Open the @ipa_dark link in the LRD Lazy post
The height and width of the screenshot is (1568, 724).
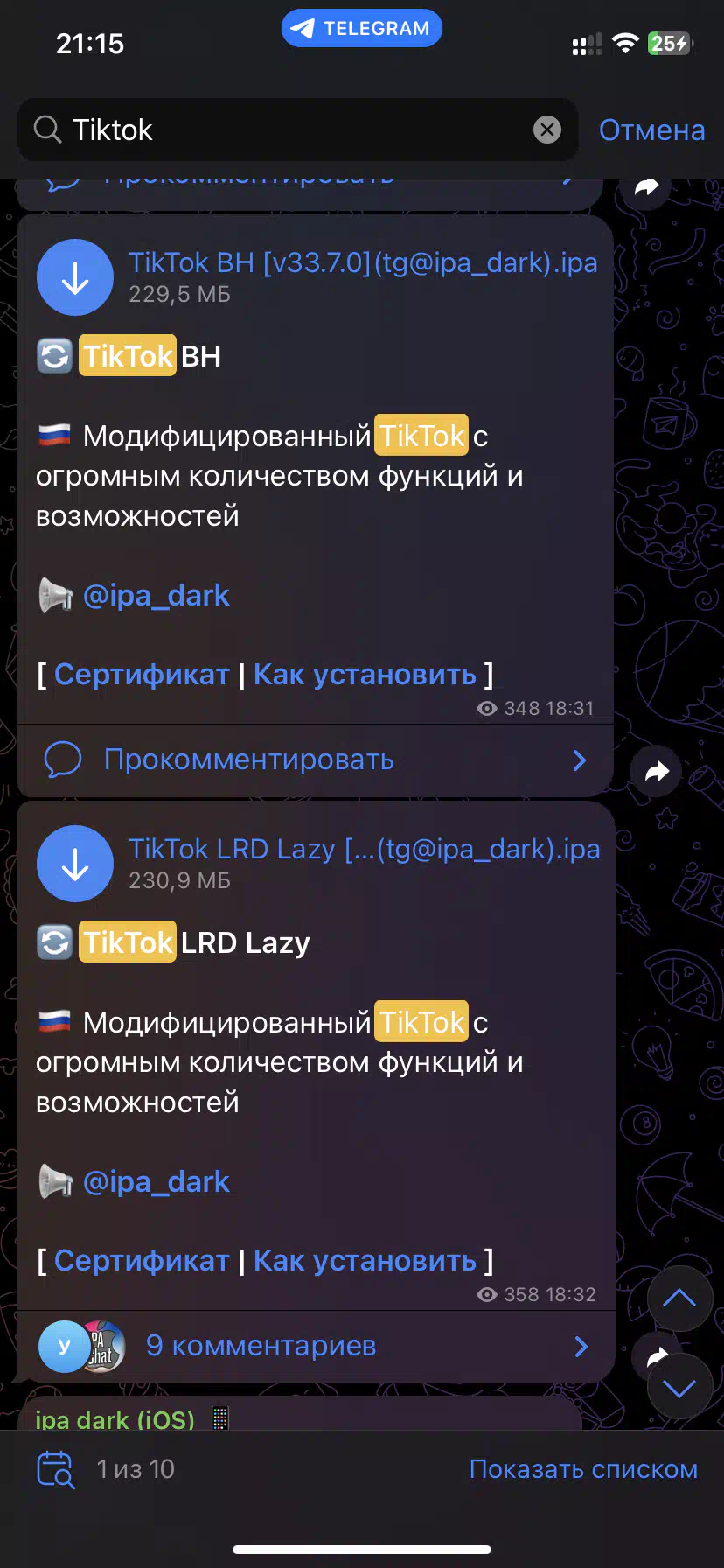[156, 1182]
